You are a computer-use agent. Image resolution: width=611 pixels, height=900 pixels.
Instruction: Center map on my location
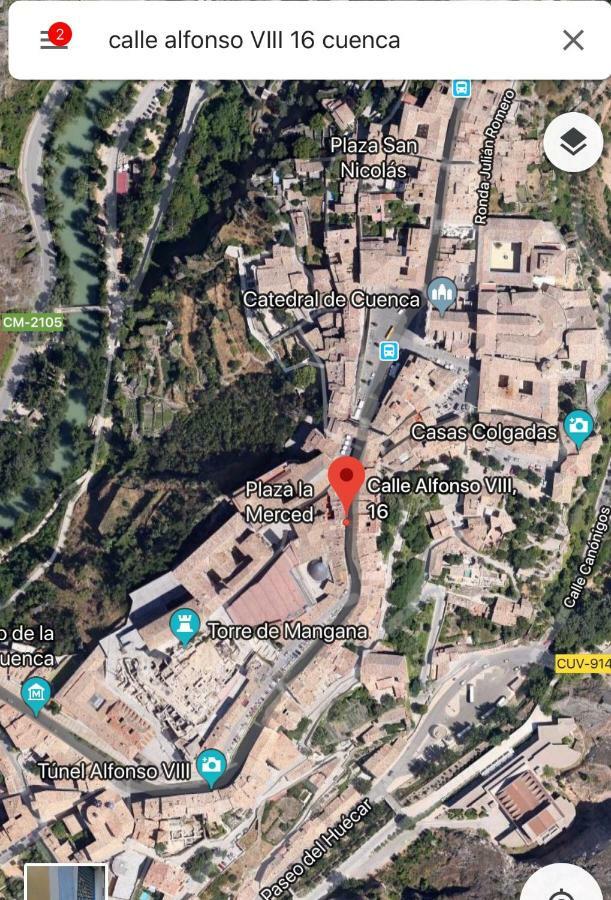(x=575, y=888)
